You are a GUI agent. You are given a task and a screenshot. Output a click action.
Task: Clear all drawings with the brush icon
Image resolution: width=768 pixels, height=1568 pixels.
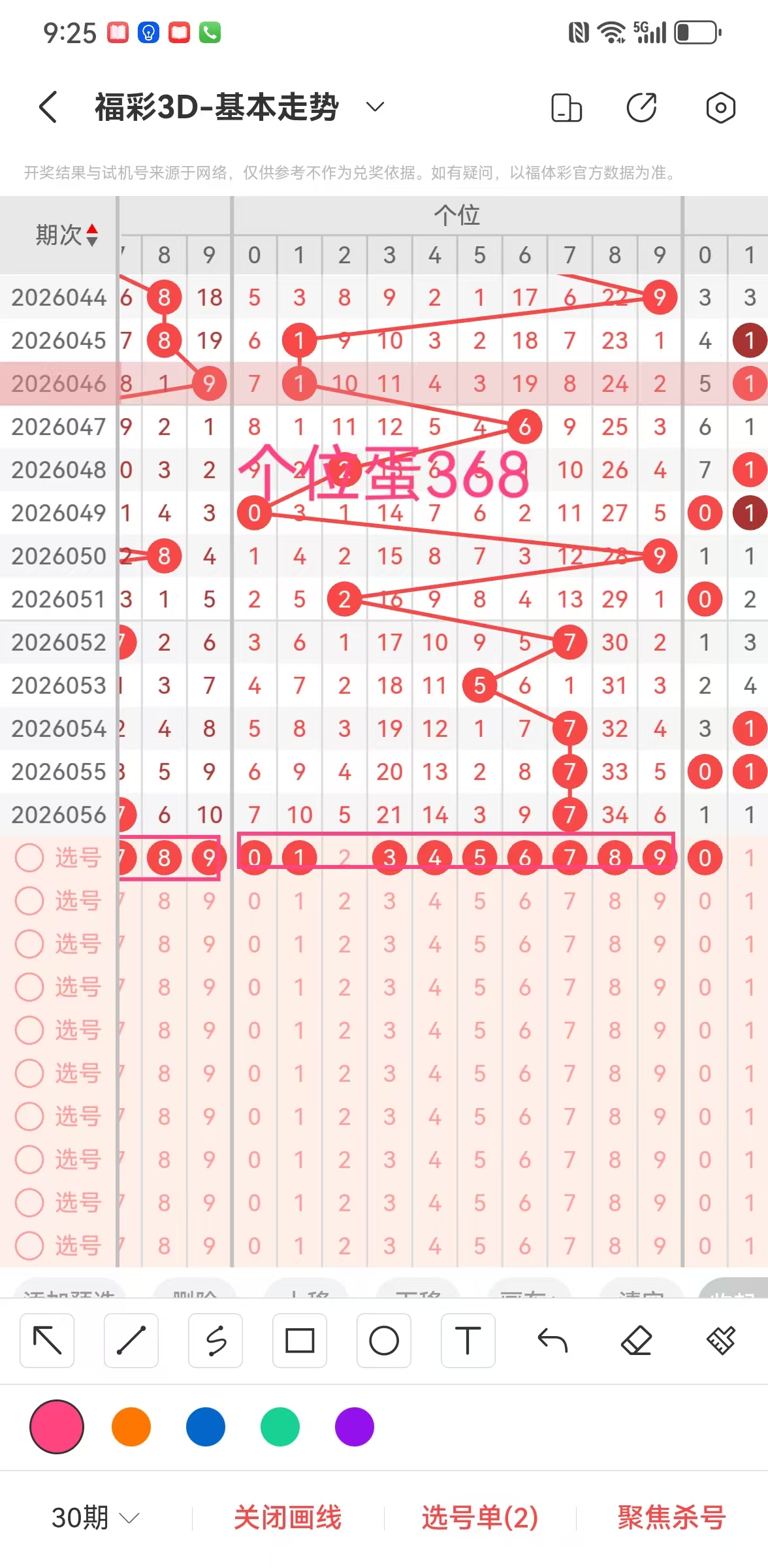pyautogui.click(x=721, y=1341)
